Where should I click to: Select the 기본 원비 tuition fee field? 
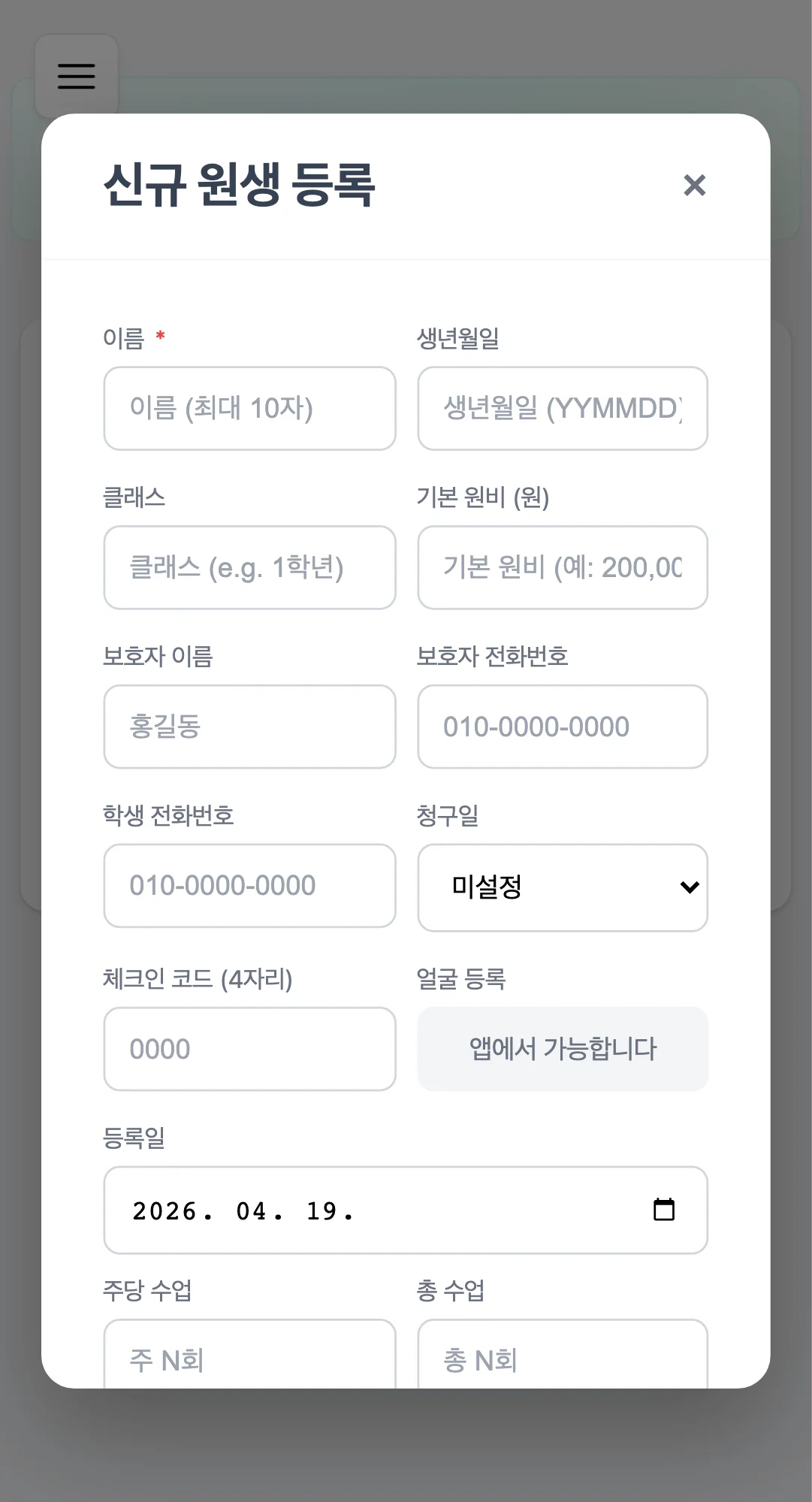point(562,567)
